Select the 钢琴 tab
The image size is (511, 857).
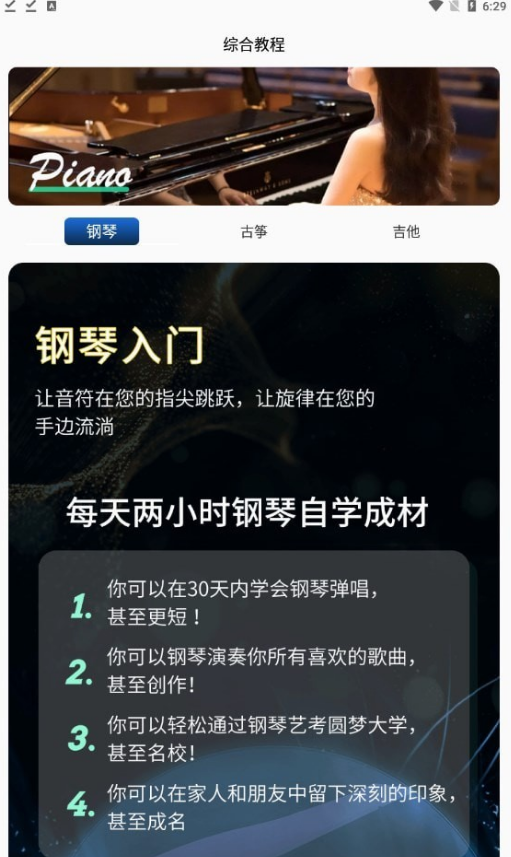pos(102,231)
